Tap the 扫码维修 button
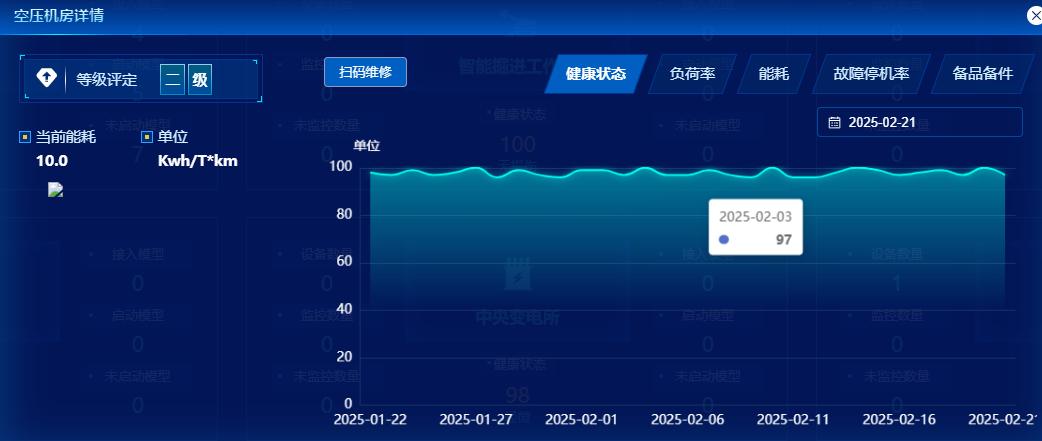Viewport: 1042px width, 441px height. click(x=365, y=72)
